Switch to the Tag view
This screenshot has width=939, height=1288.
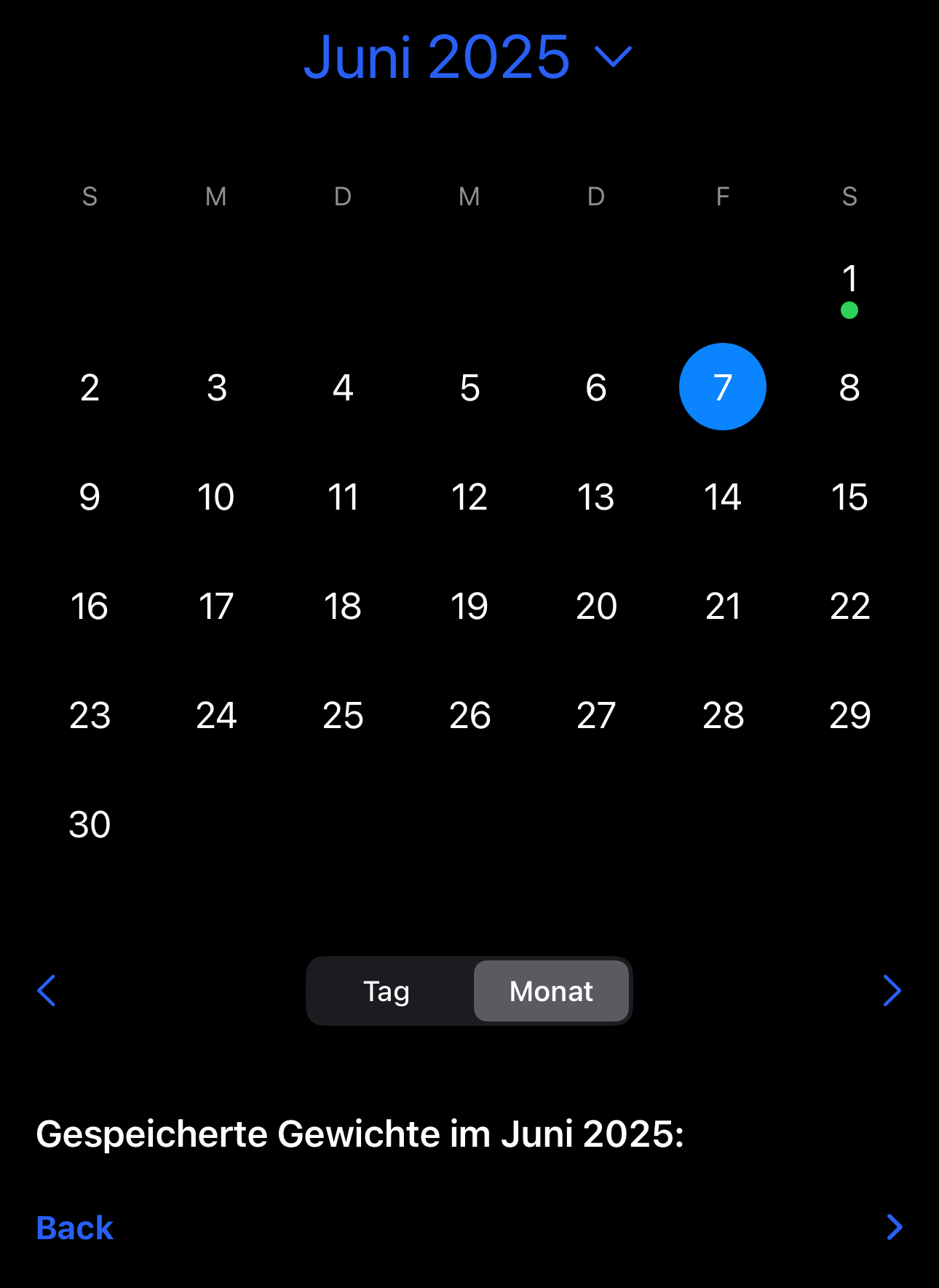(x=387, y=991)
